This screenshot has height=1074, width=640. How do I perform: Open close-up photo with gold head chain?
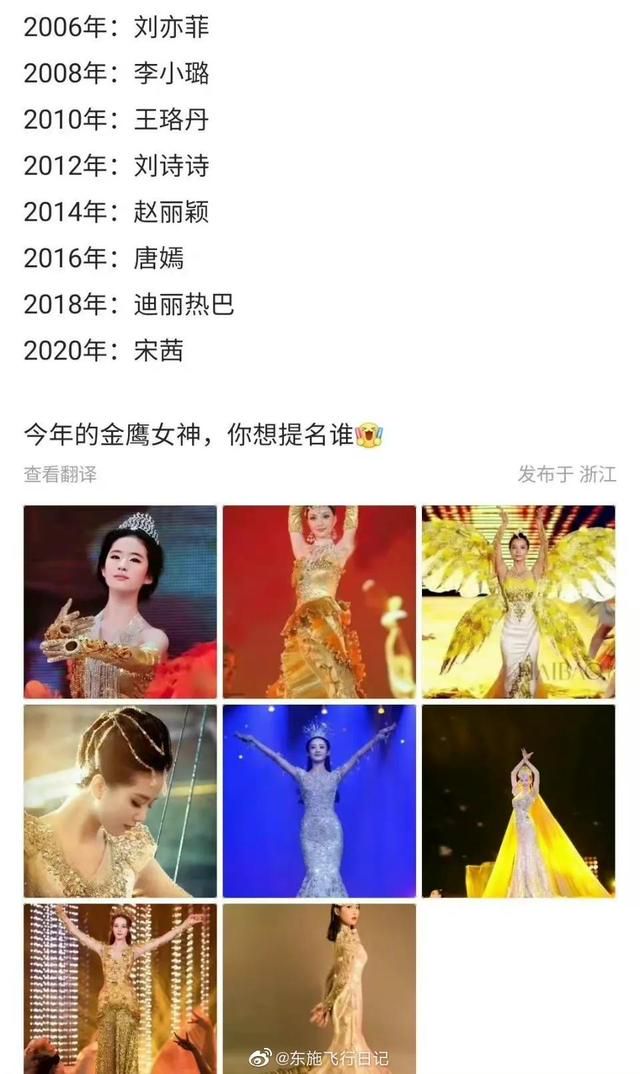[120, 800]
